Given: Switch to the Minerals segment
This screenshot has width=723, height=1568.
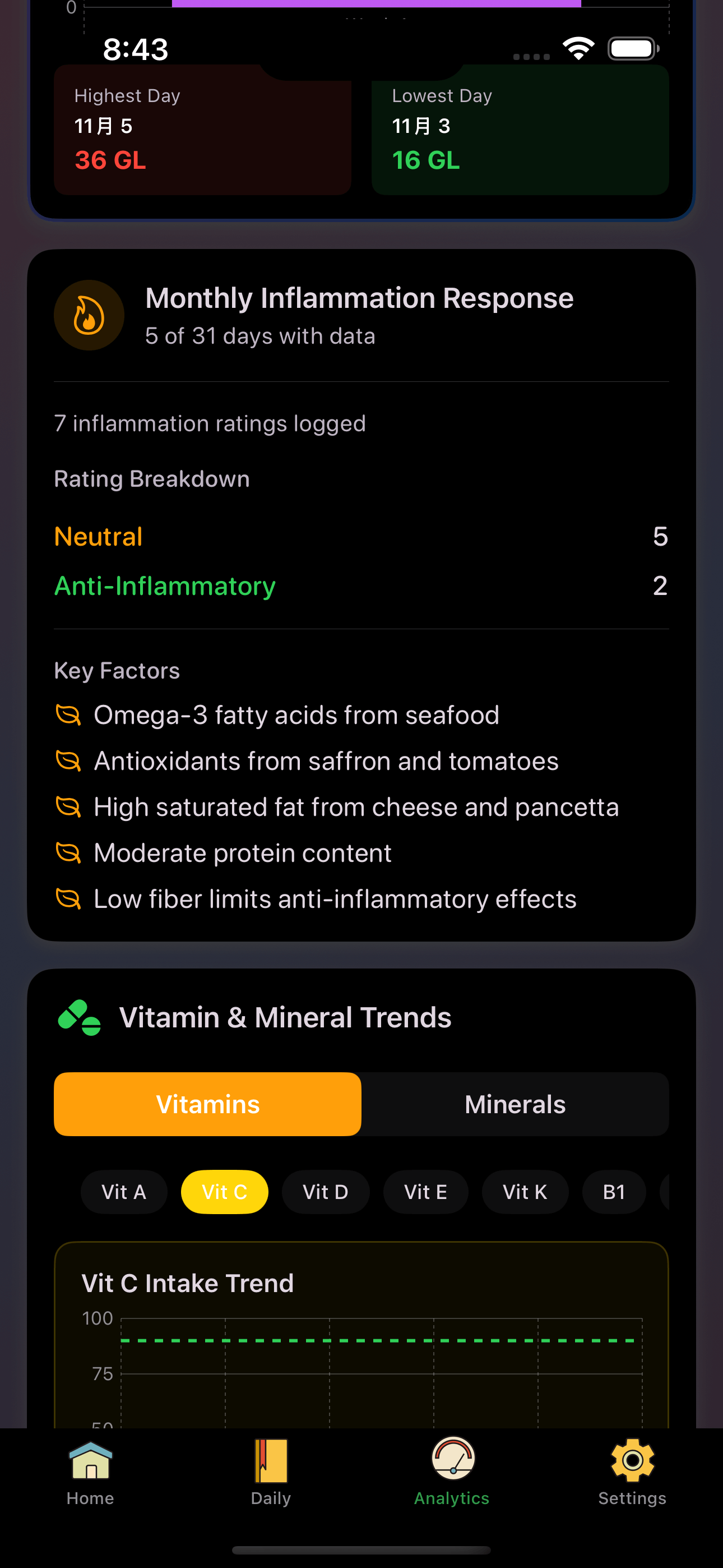Looking at the screenshot, I should pos(515,1104).
